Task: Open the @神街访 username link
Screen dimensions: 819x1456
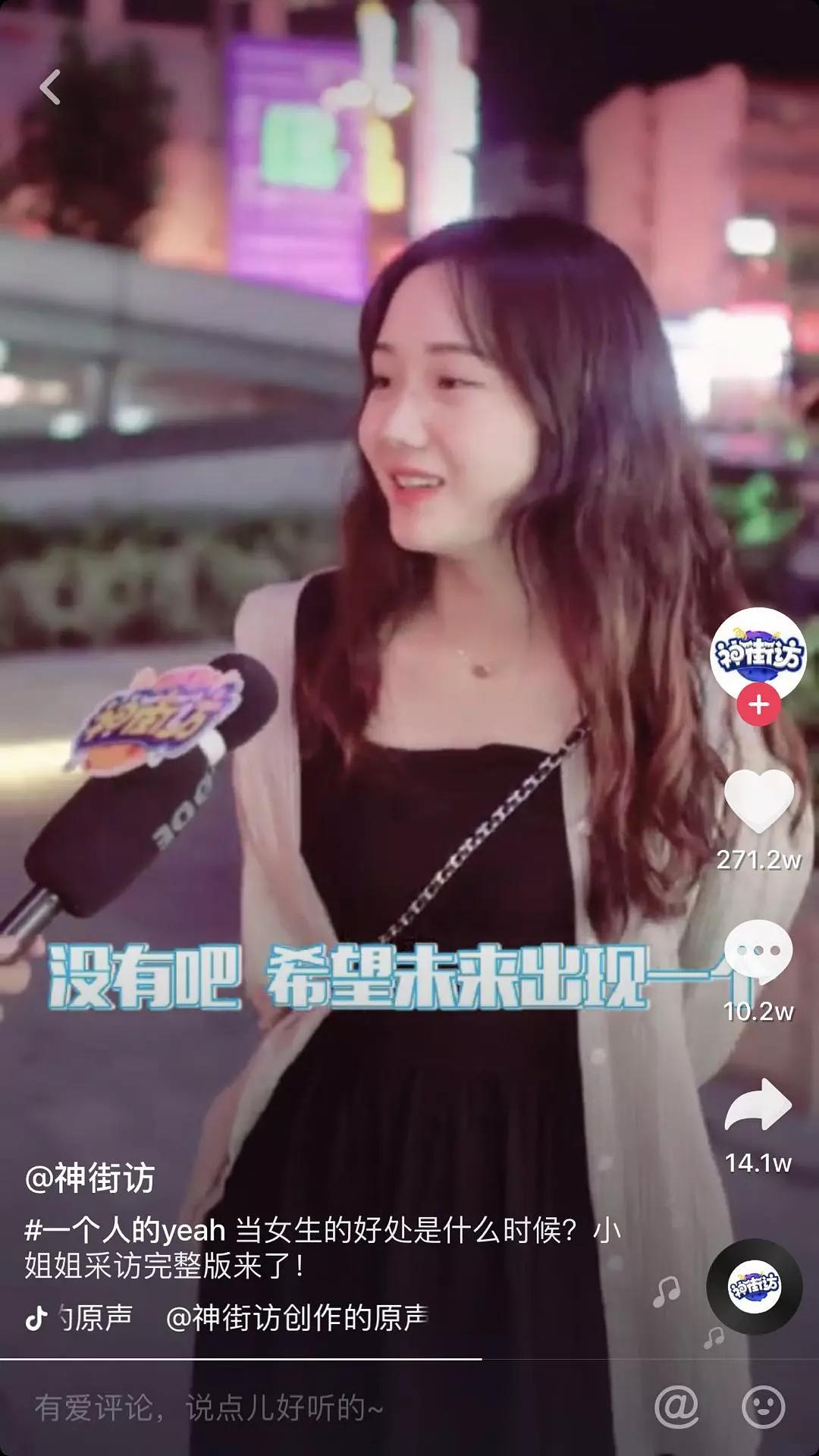Action: point(90,1178)
